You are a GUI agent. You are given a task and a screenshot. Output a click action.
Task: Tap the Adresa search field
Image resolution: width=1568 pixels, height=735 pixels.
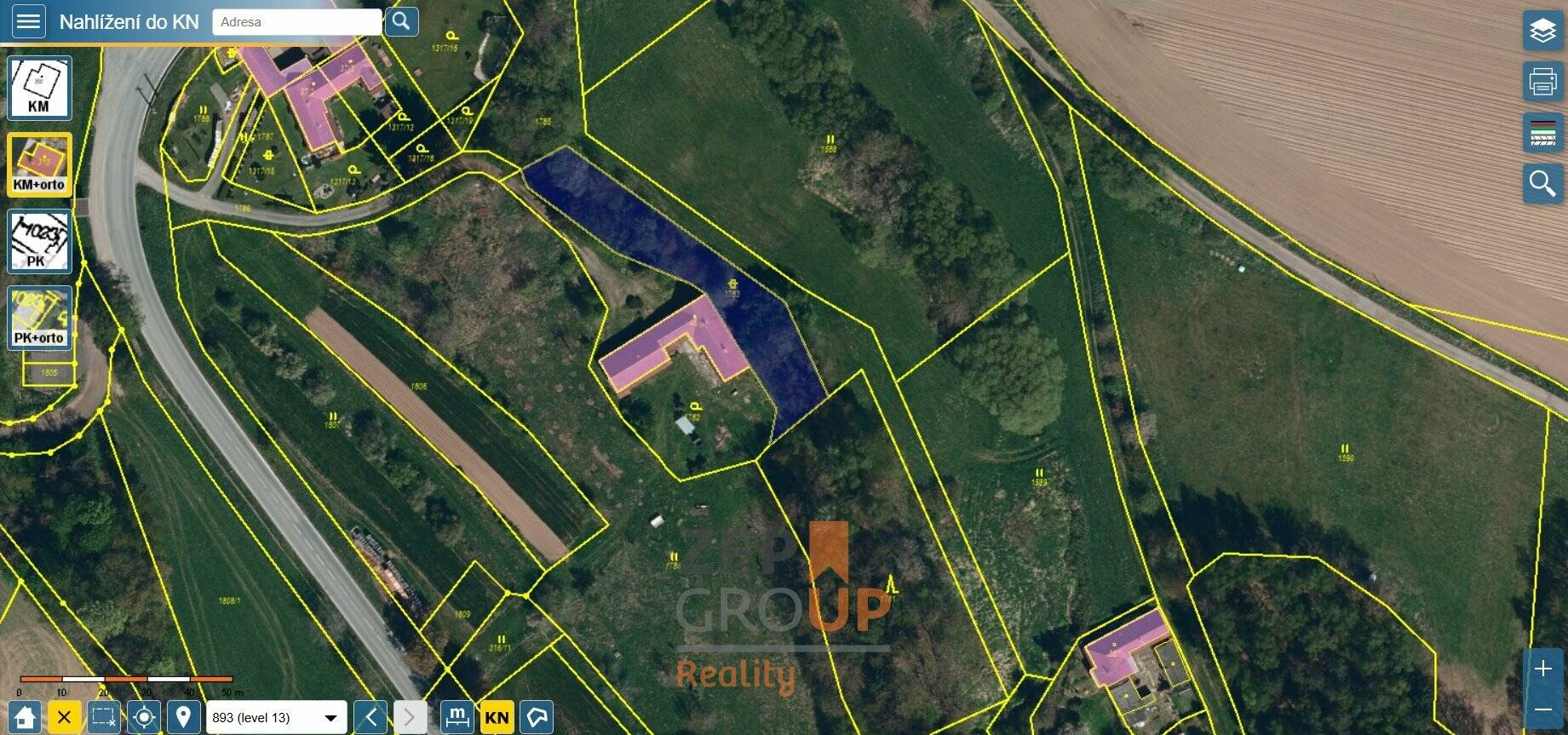[296, 22]
